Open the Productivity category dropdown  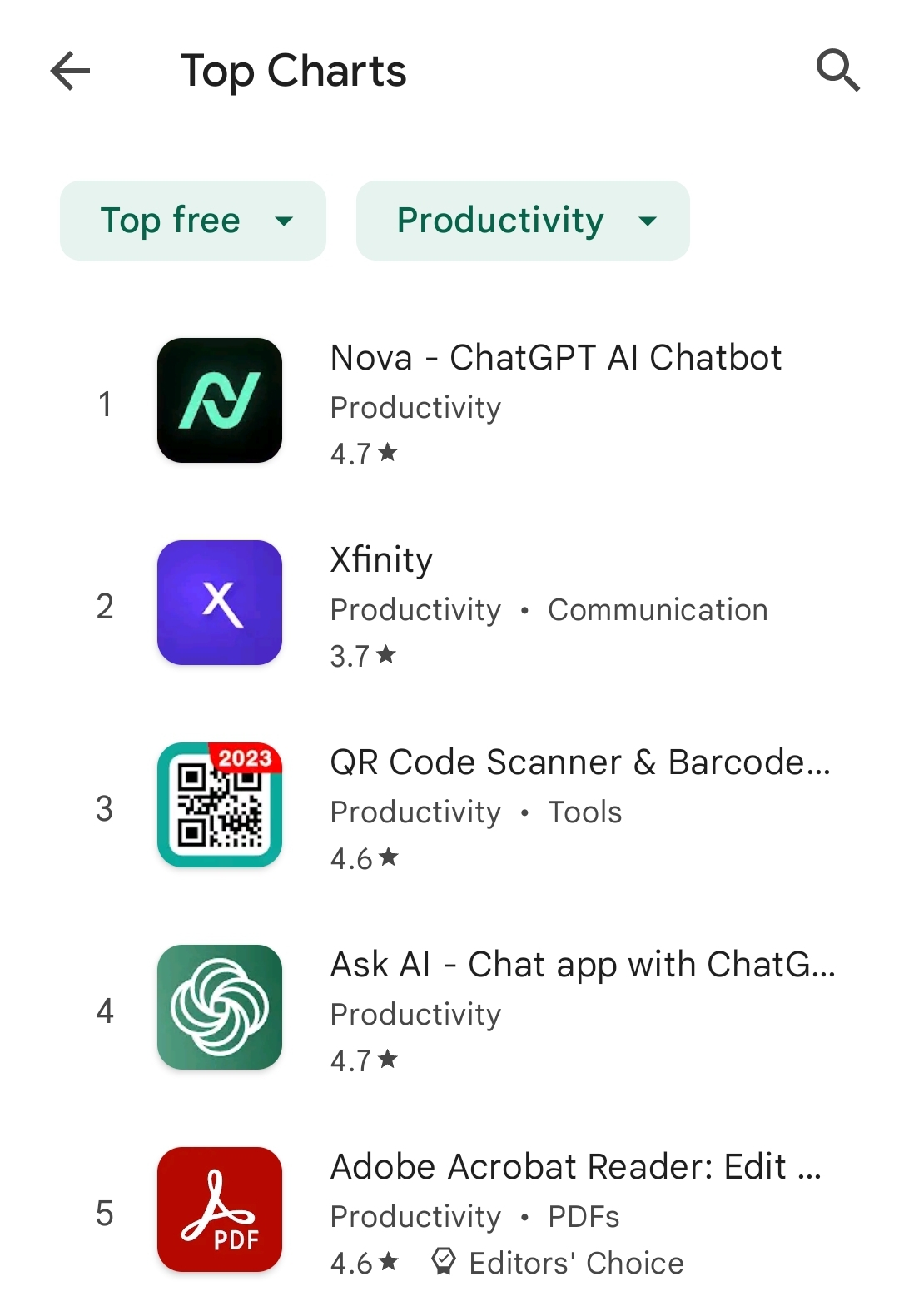point(522,220)
